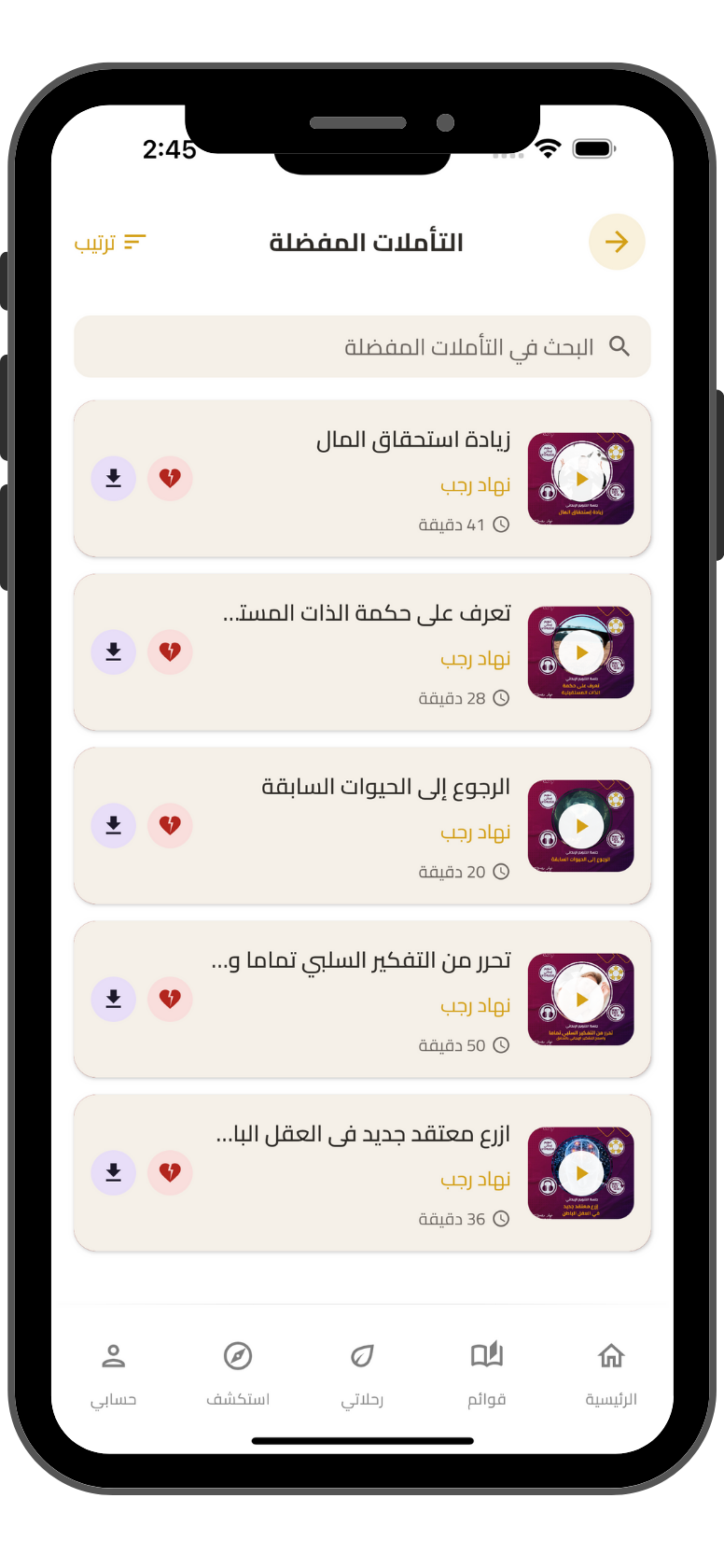This screenshot has height=1568, width=724.
Task: Open the استكشف explore tab
Action: coord(238,1372)
